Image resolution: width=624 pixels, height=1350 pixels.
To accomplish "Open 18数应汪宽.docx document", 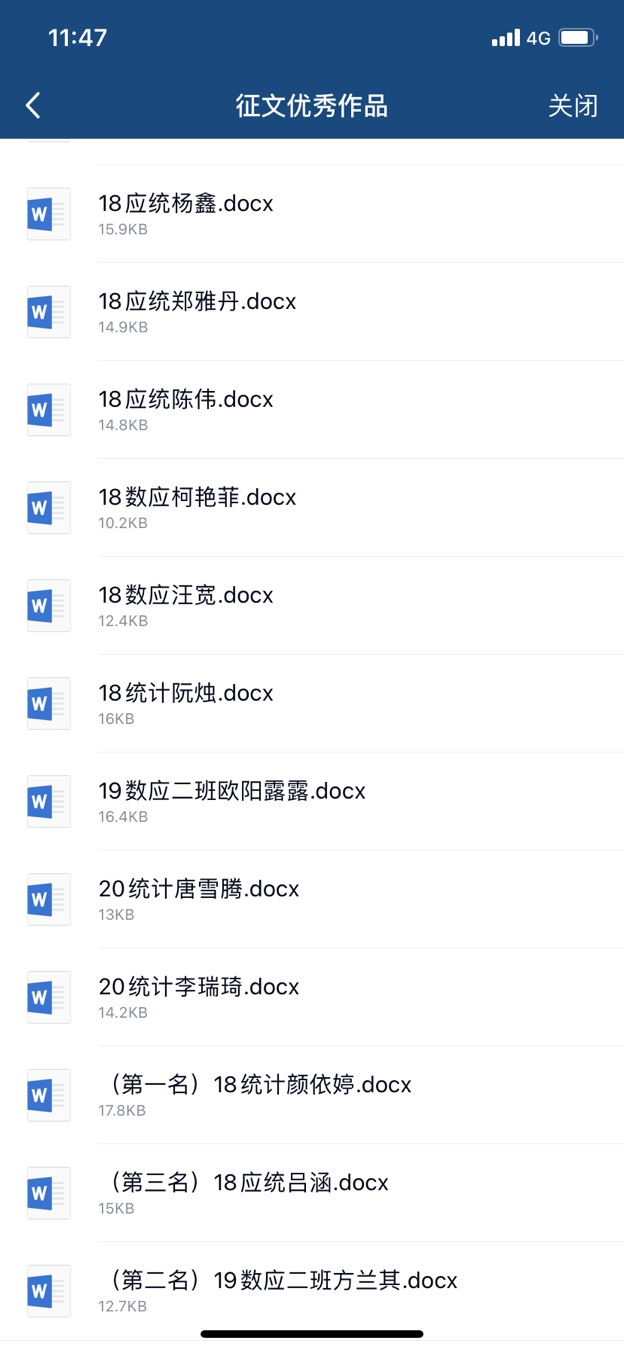I will [186, 605].
